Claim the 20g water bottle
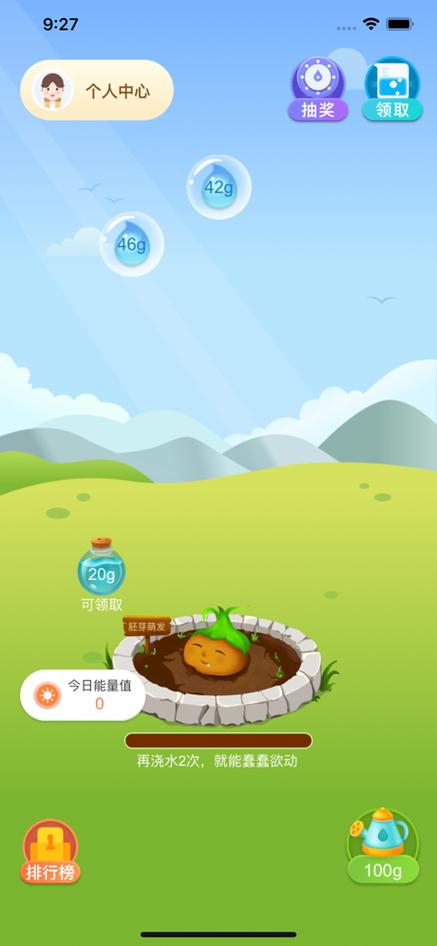 (x=101, y=574)
